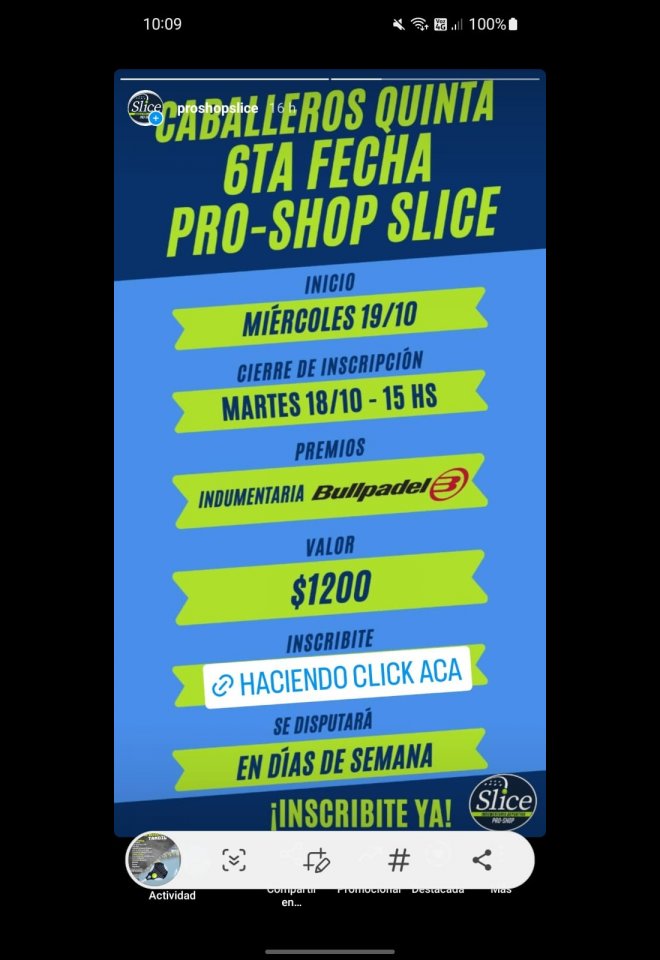Open the screenshot preview thumbnail
Screen dimensions: 660x960
154,860
